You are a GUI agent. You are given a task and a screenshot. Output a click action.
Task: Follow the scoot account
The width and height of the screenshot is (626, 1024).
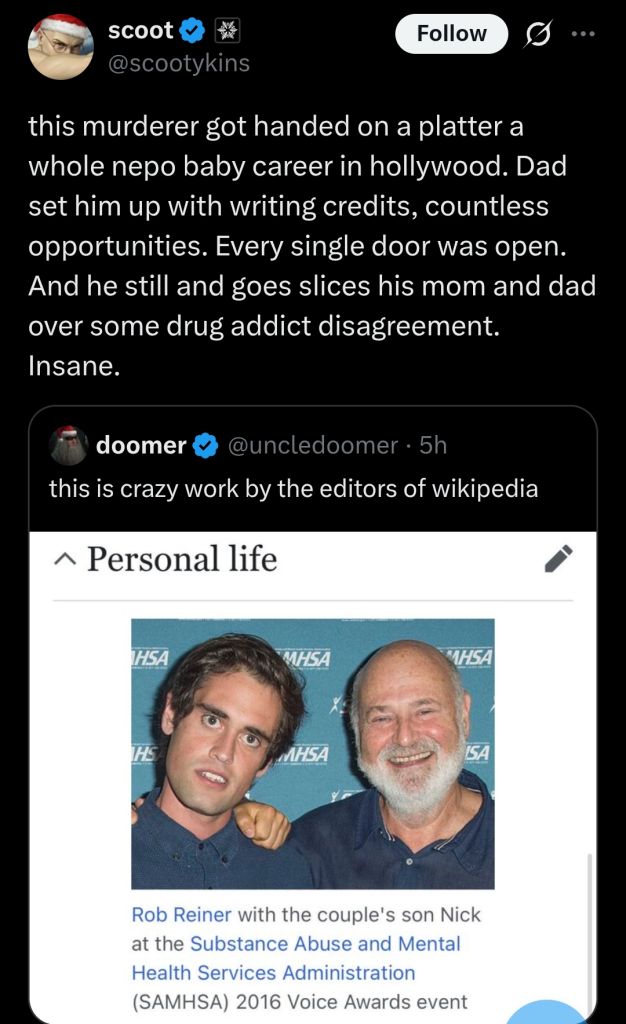pyautogui.click(x=451, y=34)
